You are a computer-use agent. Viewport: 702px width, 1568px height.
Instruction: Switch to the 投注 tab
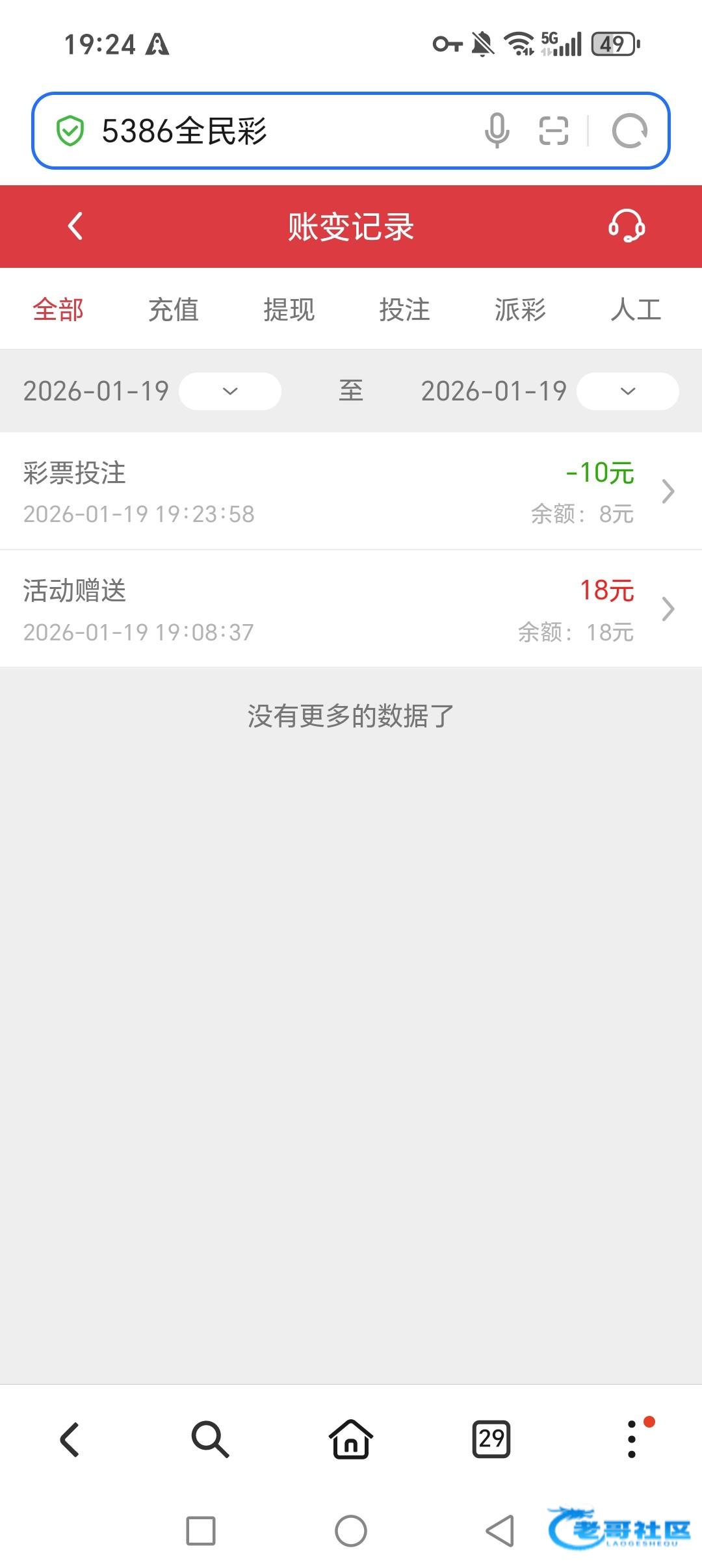404,309
